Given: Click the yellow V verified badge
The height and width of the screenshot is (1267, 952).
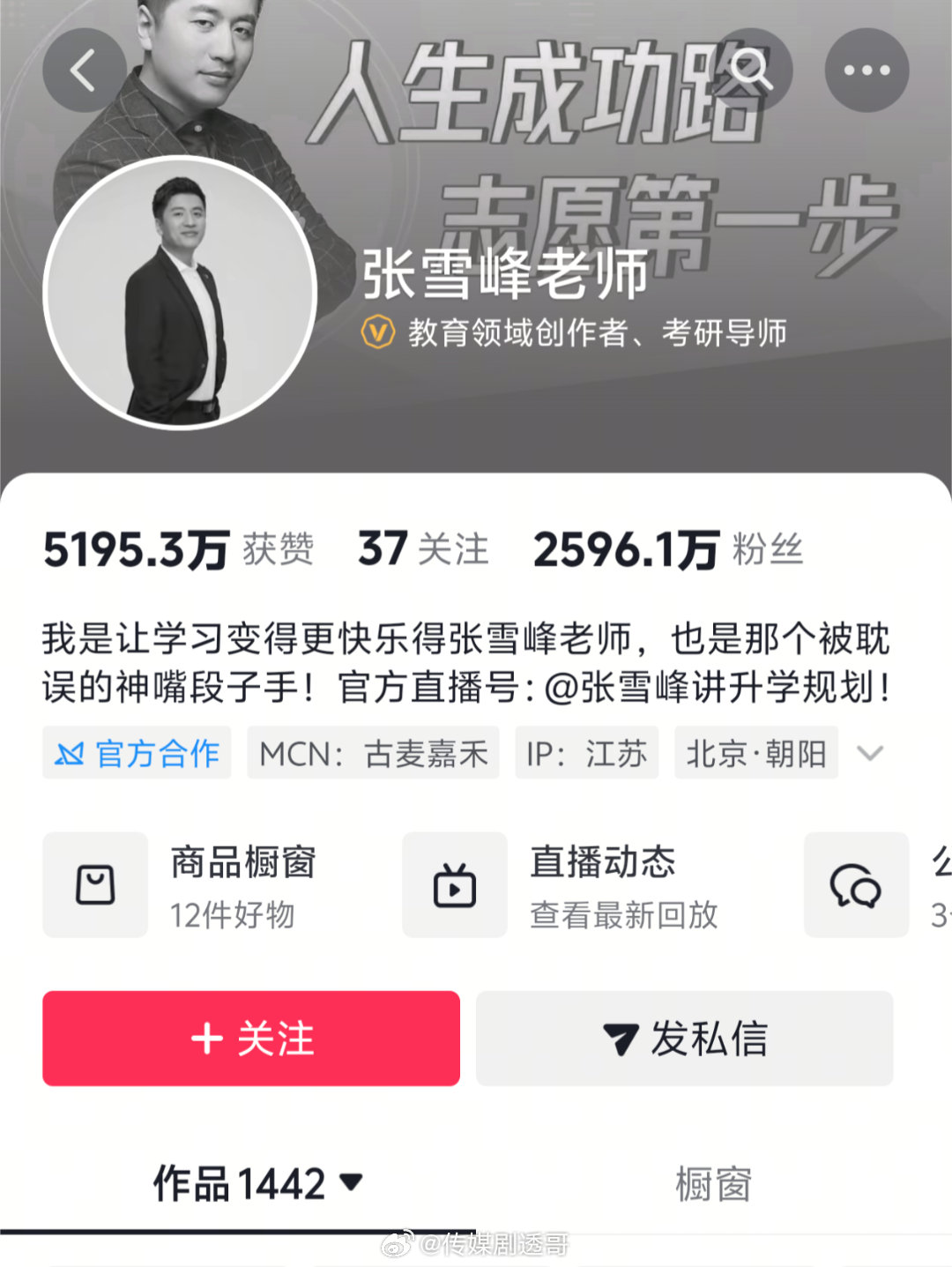Looking at the screenshot, I should [x=379, y=332].
